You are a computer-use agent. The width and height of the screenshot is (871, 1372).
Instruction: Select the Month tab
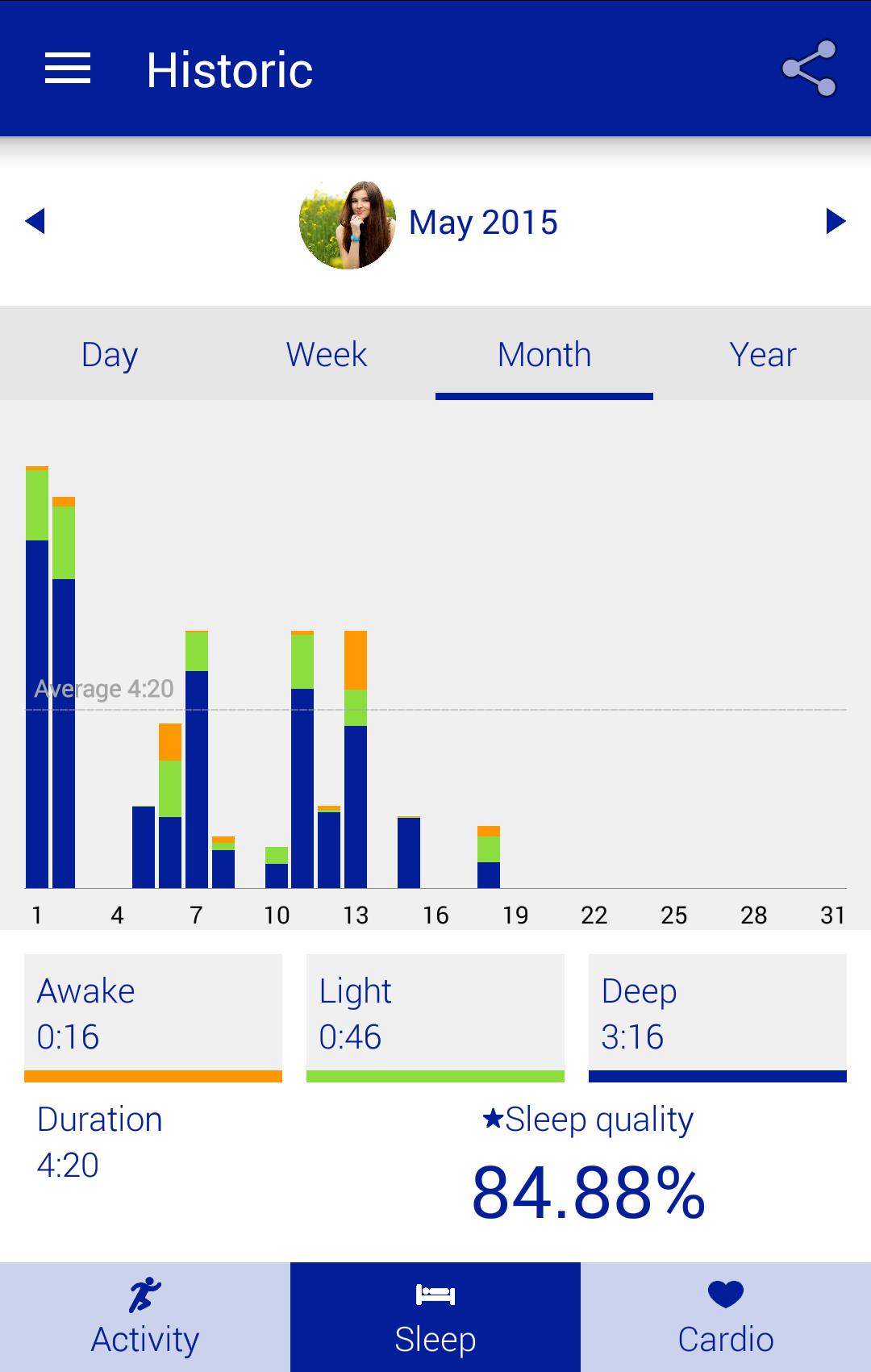pyautogui.click(x=544, y=355)
